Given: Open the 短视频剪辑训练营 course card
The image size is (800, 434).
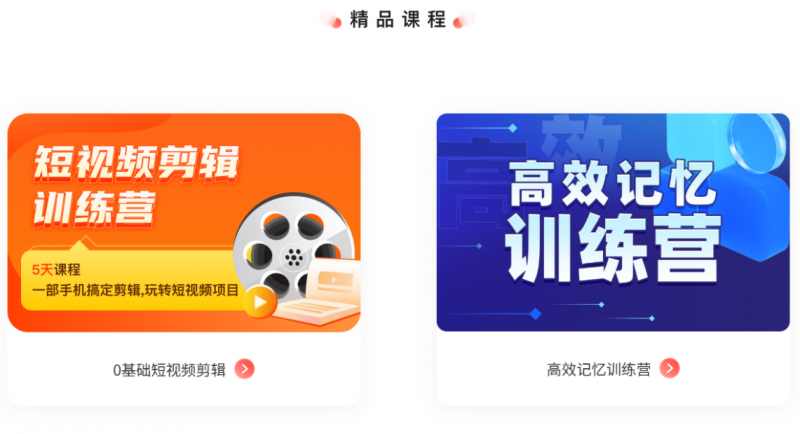Looking at the screenshot, I should tap(183, 222).
